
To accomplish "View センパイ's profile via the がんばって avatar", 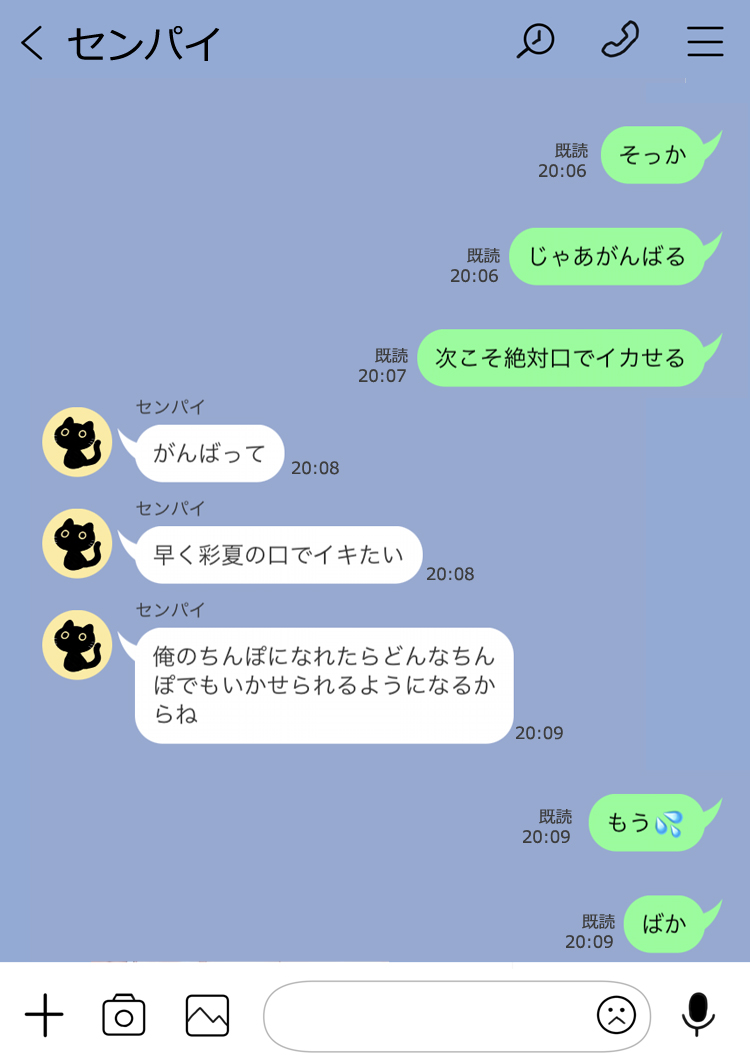I will click(x=77, y=442).
